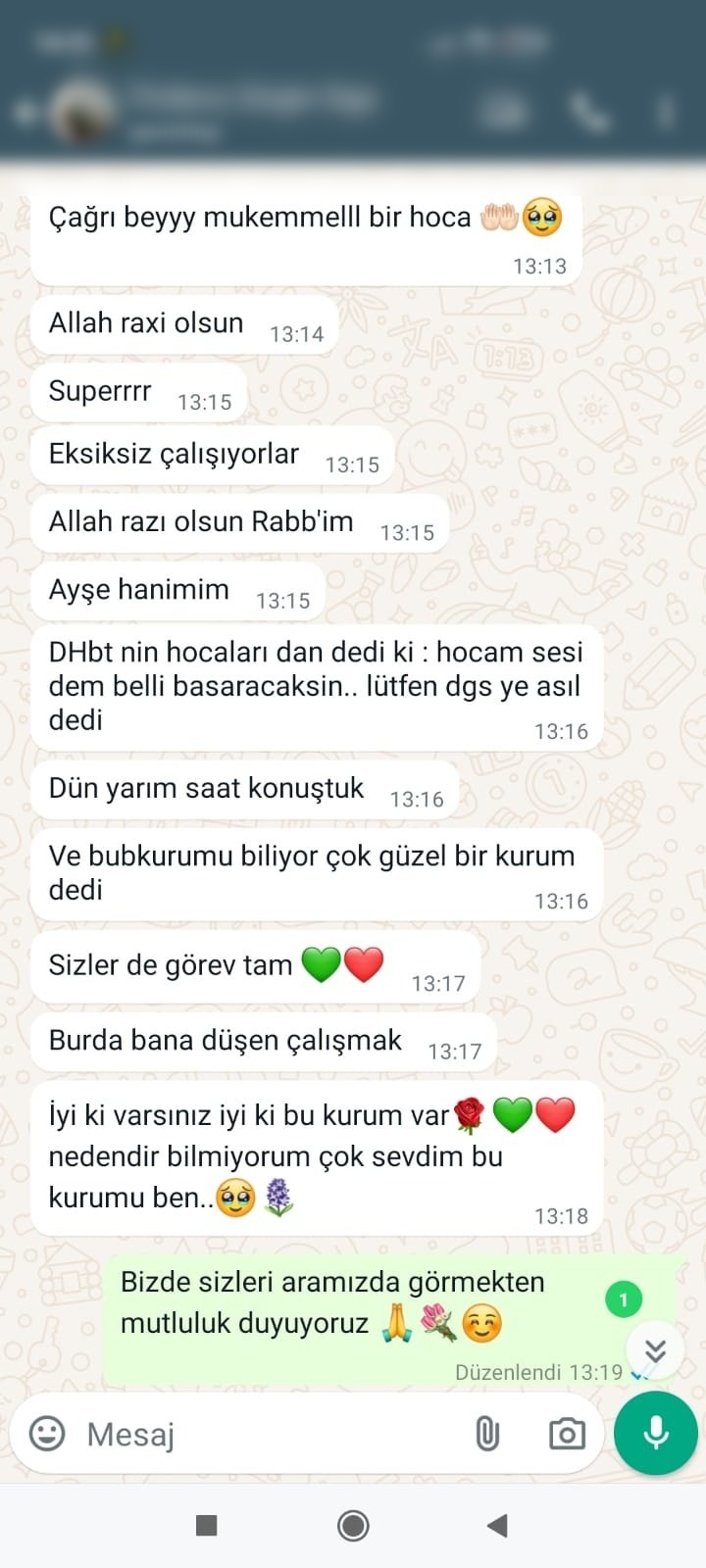Tap the system back button

pyautogui.click(x=498, y=1525)
